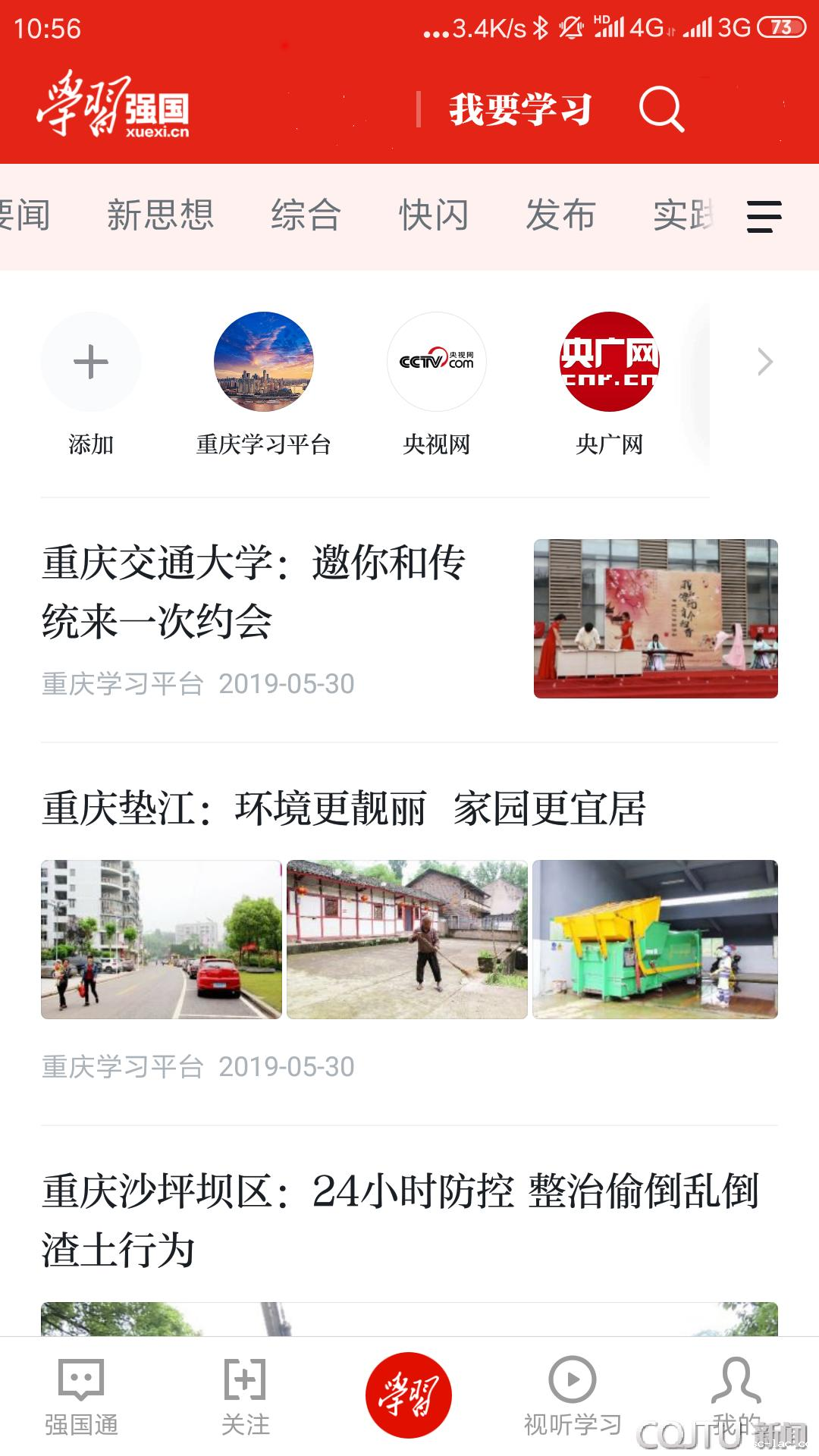The width and height of the screenshot is (819, 1456).
Task: Select the central 学习 home tab
Action: [409, 1395]
